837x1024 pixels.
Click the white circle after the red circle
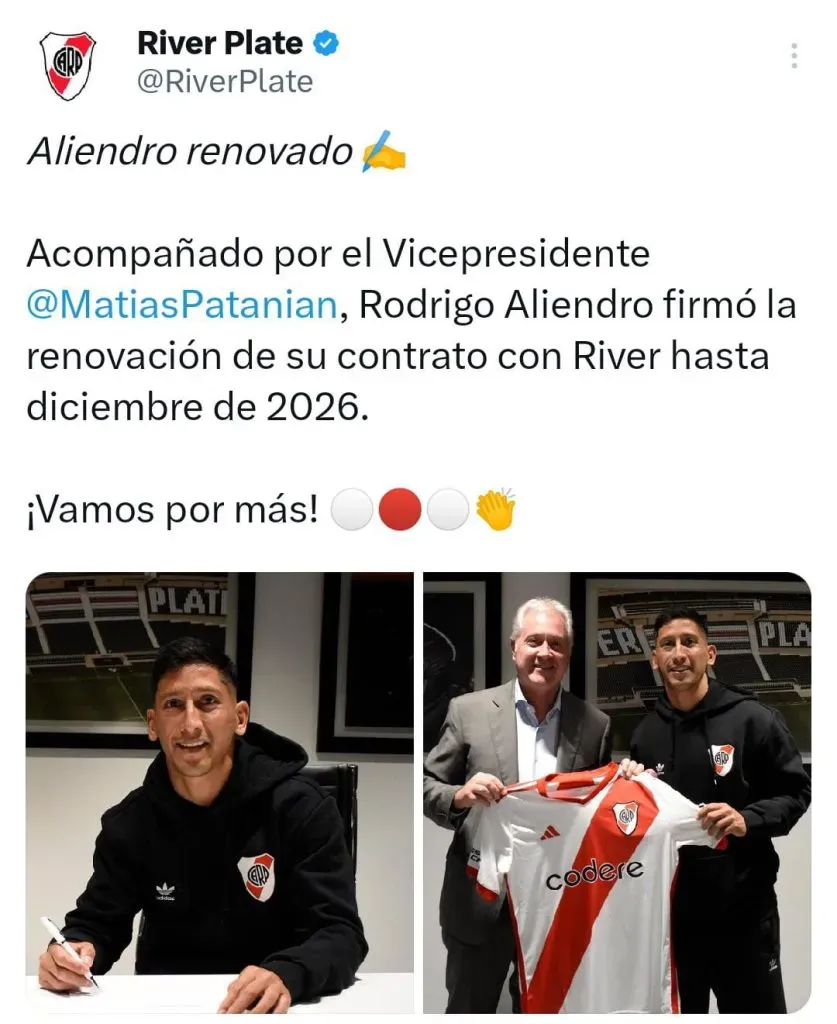(x=448, y=508)
